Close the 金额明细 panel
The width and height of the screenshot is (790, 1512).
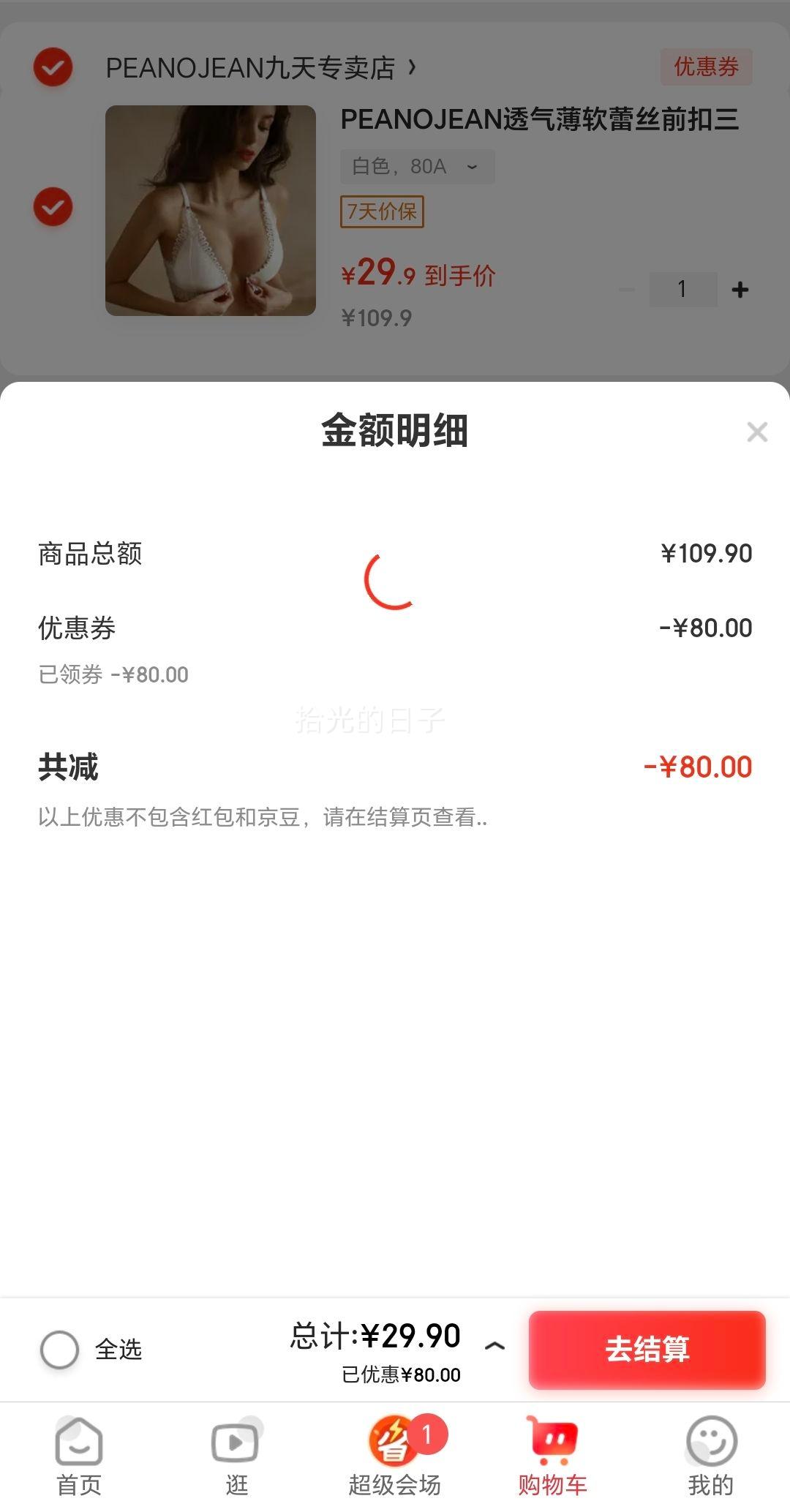757,432
